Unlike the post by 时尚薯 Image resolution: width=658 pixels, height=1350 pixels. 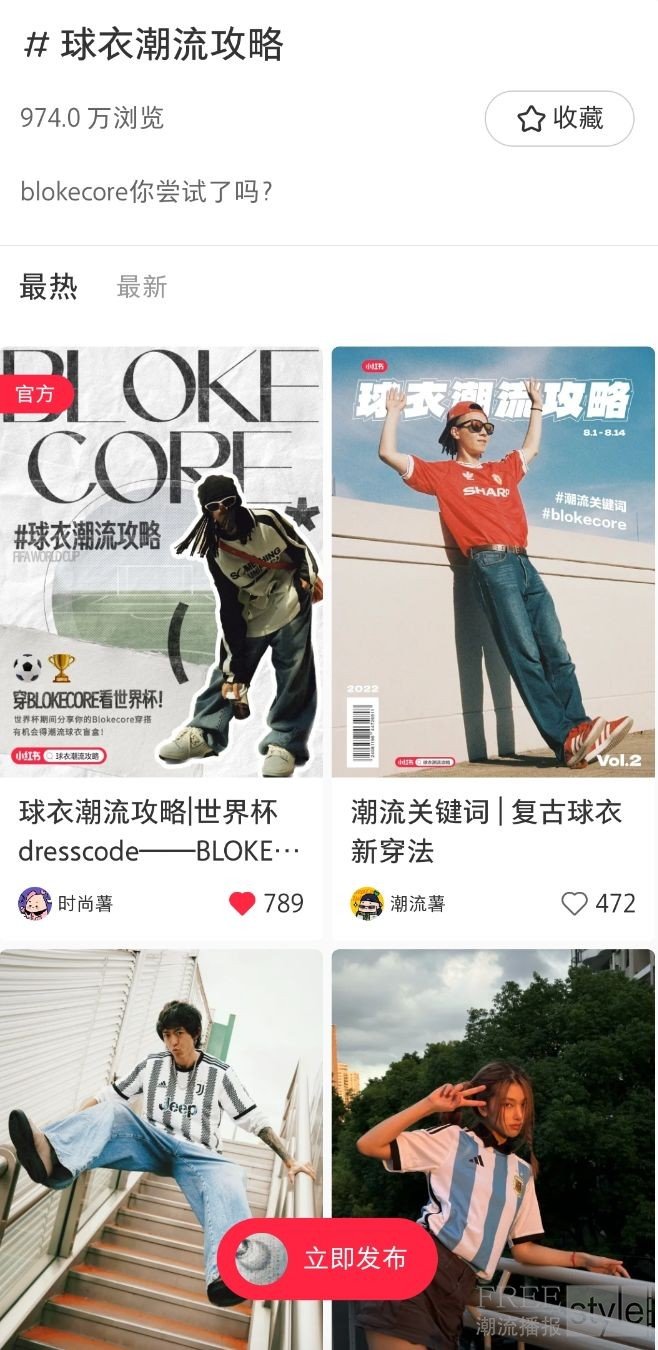click(242, 904)
